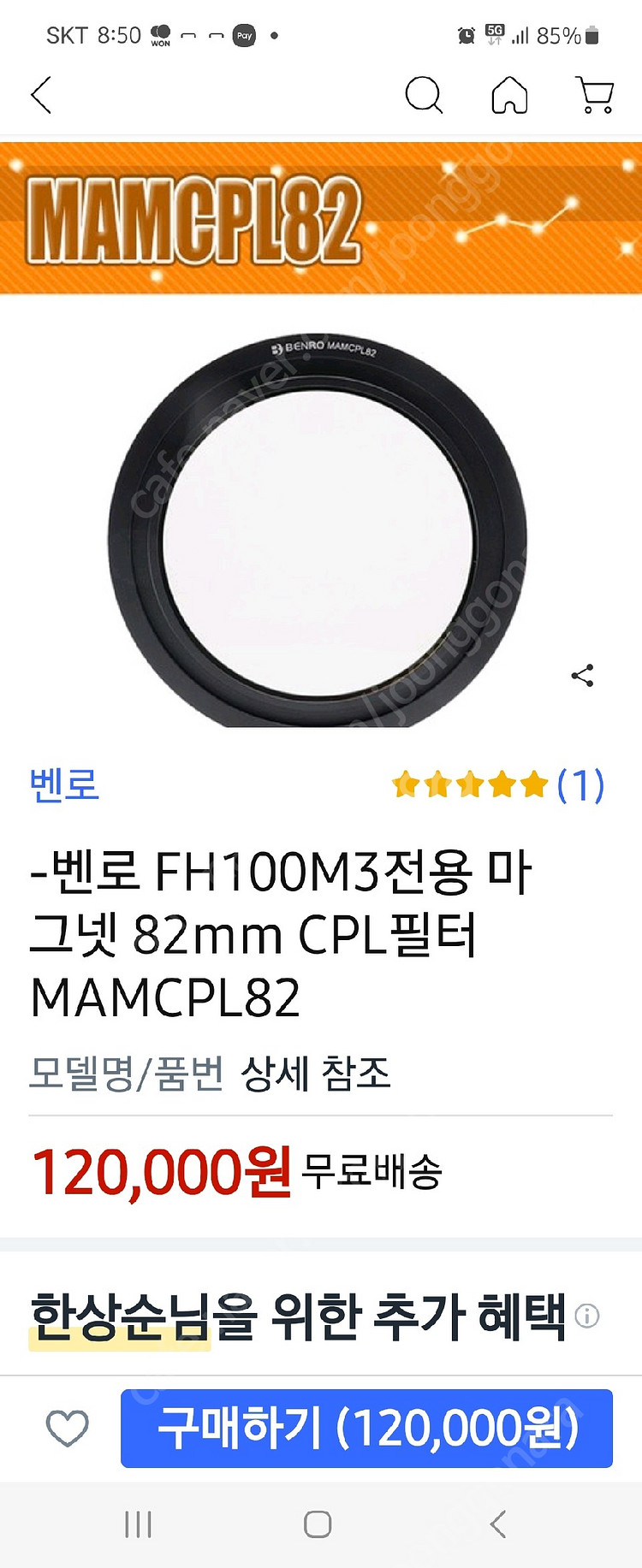The width and height of the screenshot is (642, 1568).
Task: Open the 벤로 brand link
Action: [x=64, y=784]
